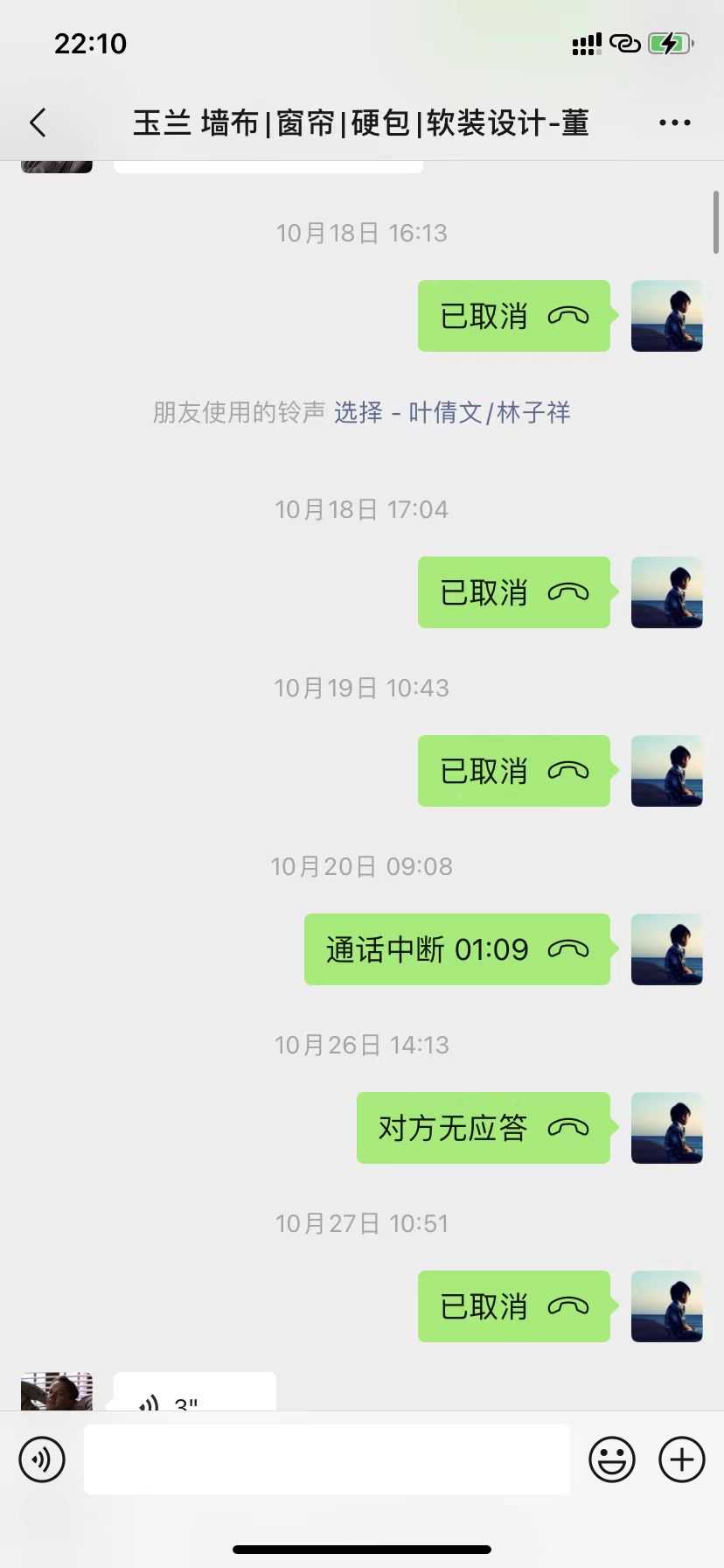Screen dimensions: 724x1568
Task: Open the plus attachments menu
Action: point(681,1459)
